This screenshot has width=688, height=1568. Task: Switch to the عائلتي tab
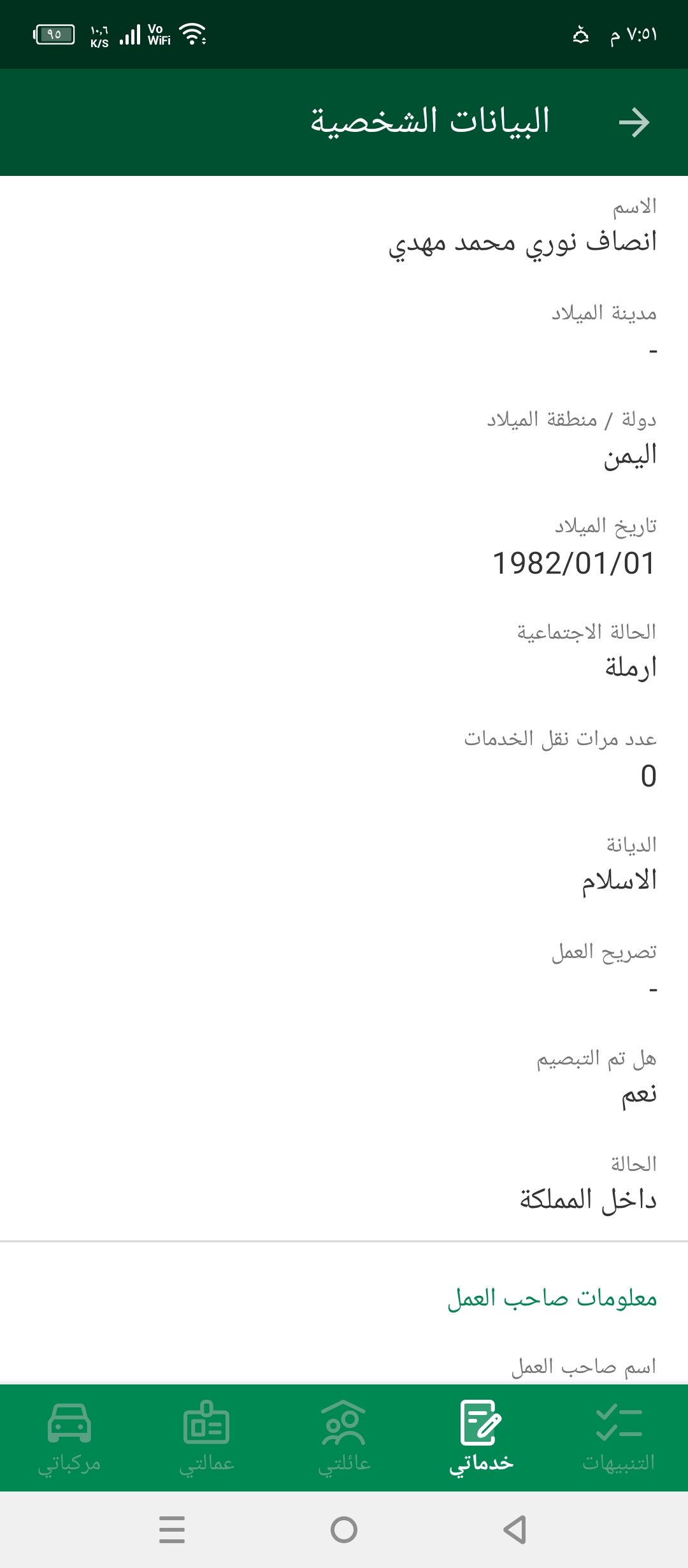pos(344,1438)
